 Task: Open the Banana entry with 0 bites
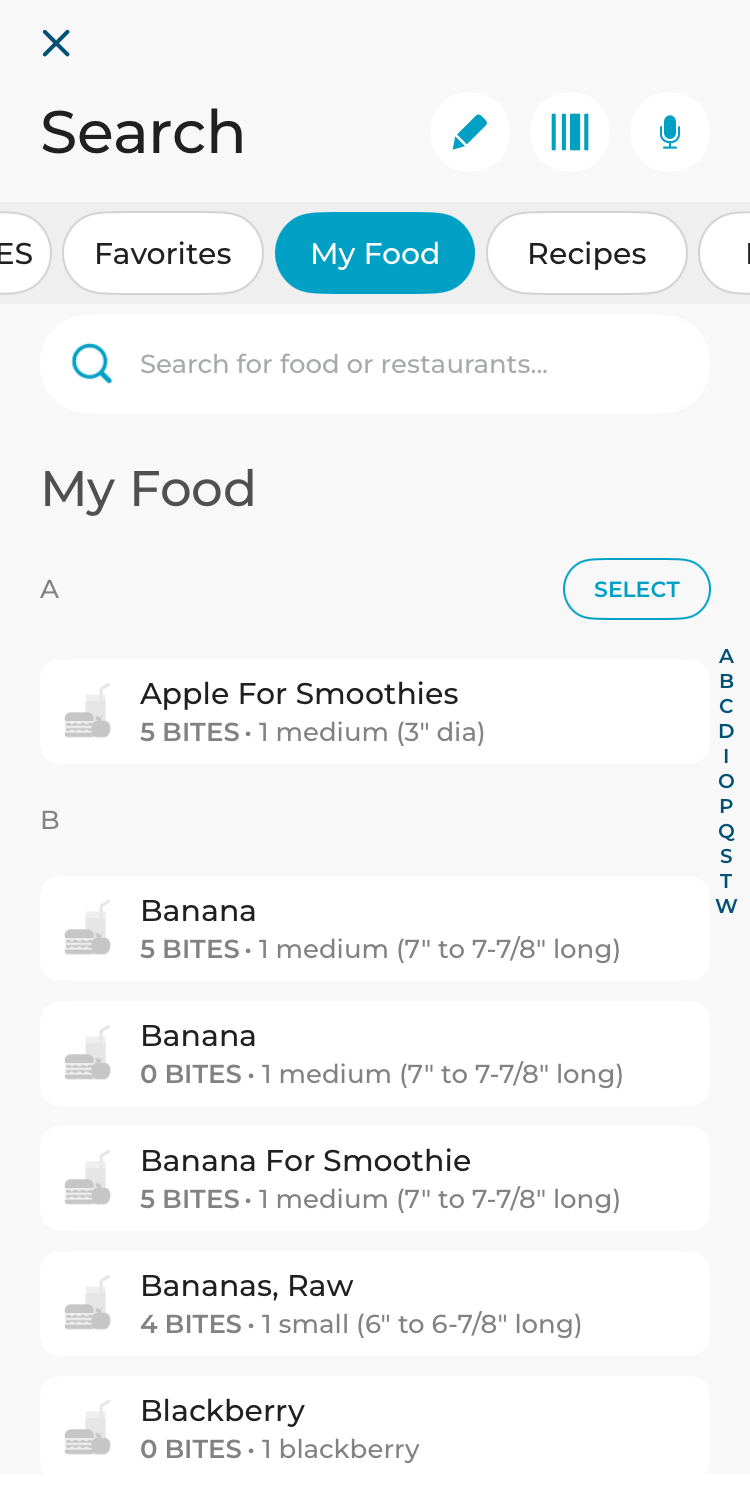pos(375,1054)
